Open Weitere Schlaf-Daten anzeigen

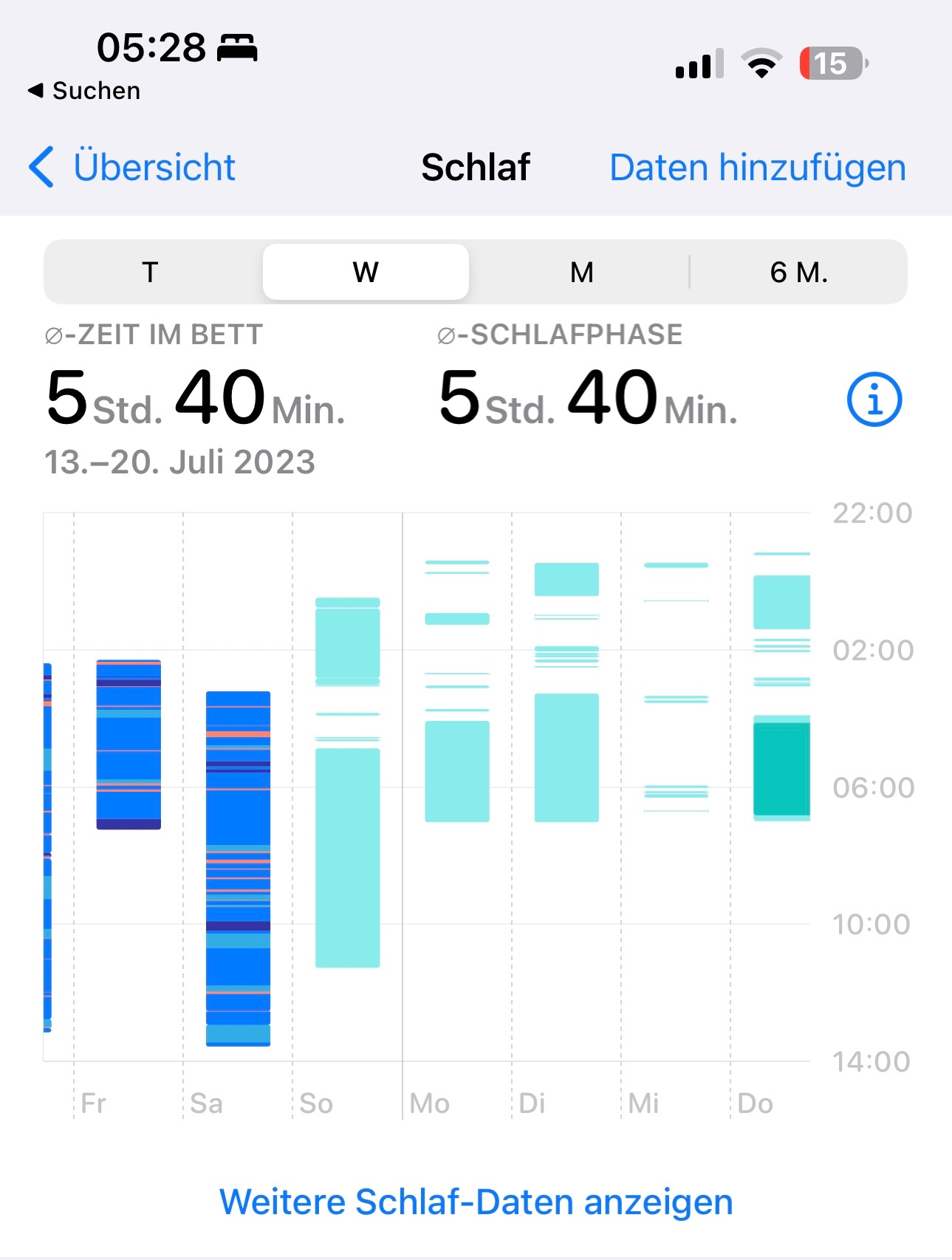[x=476, y=1202]
